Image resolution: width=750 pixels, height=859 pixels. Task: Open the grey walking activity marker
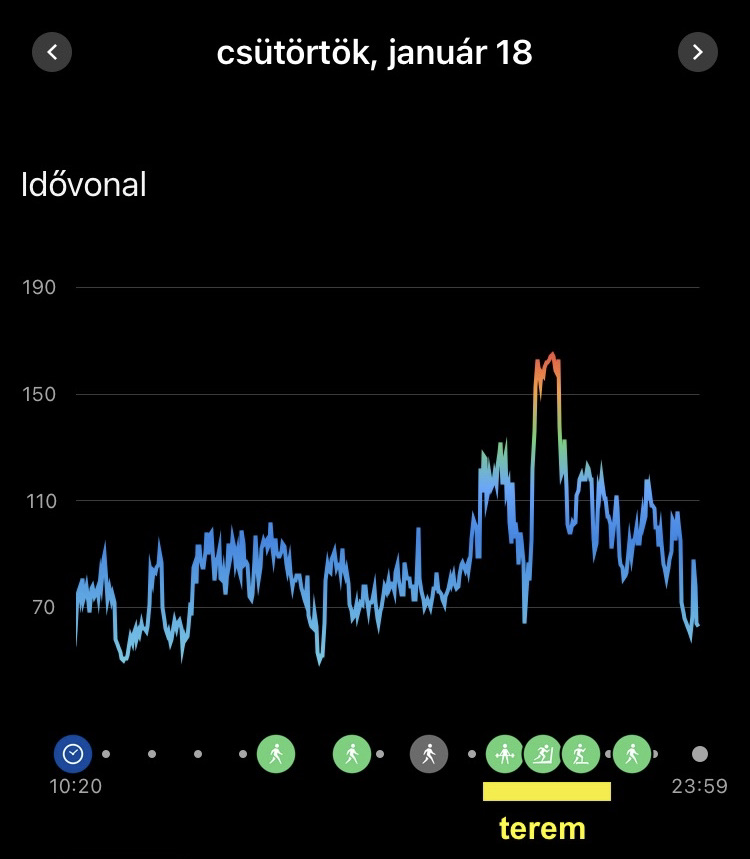coord(429,754)
